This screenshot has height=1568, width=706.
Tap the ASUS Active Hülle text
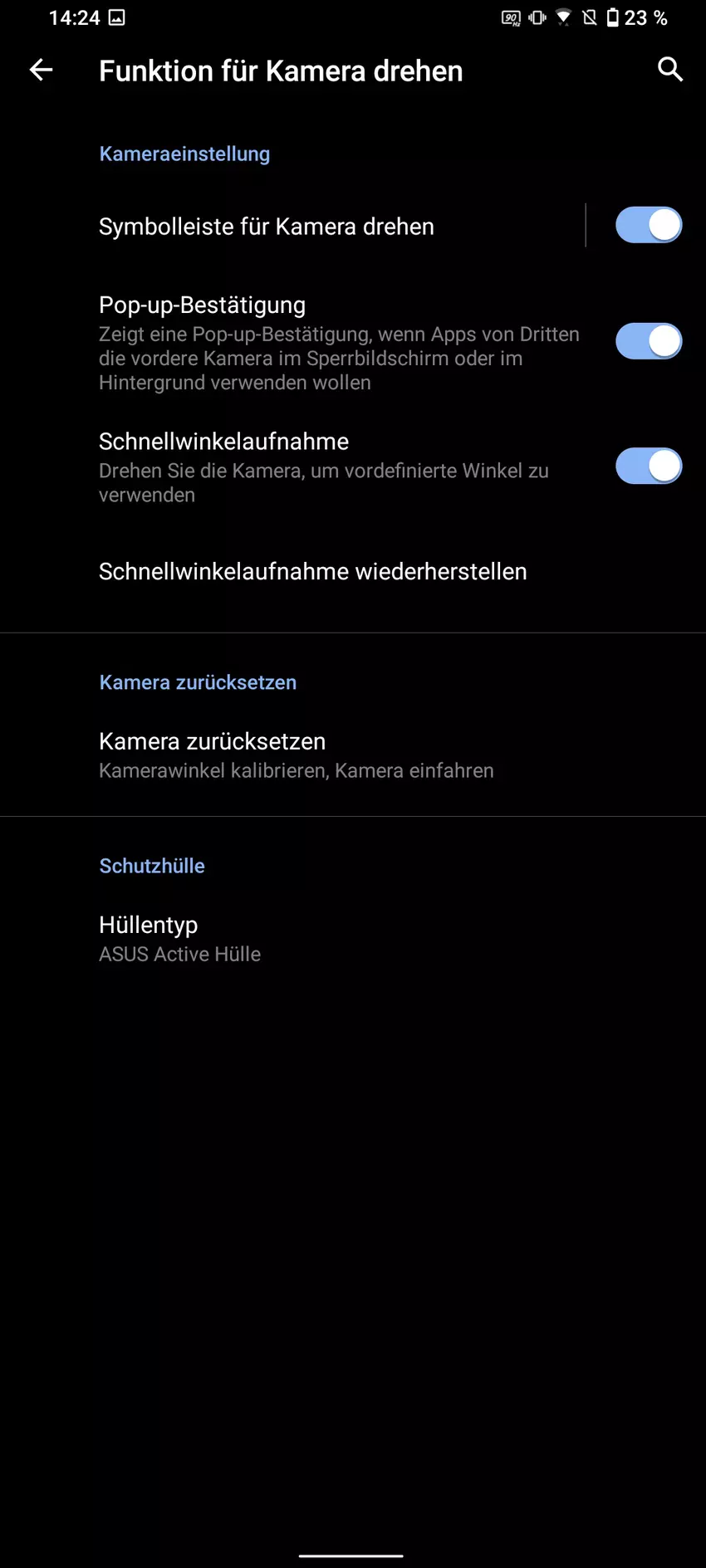(x=180, y=954)
